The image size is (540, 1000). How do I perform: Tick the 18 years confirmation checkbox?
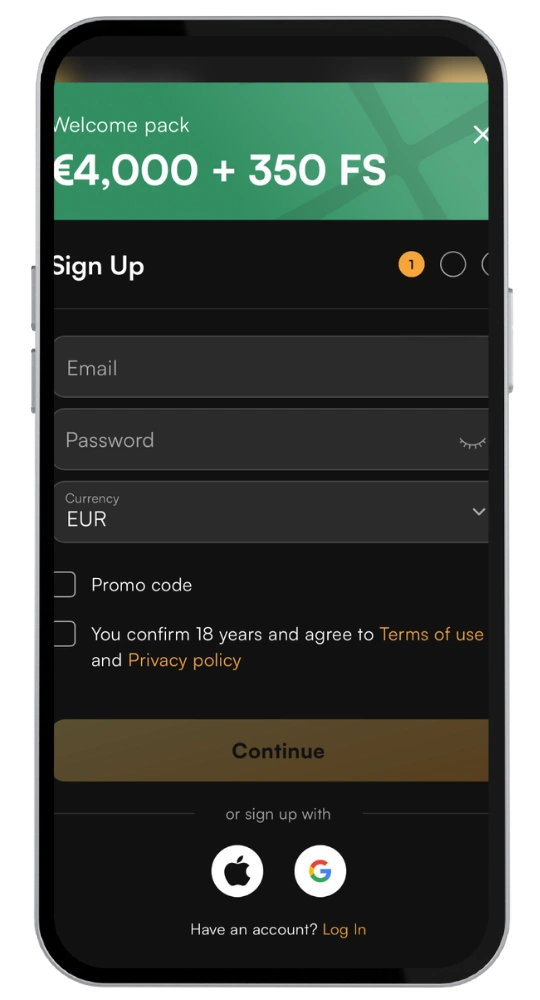[x=64, y=634]
